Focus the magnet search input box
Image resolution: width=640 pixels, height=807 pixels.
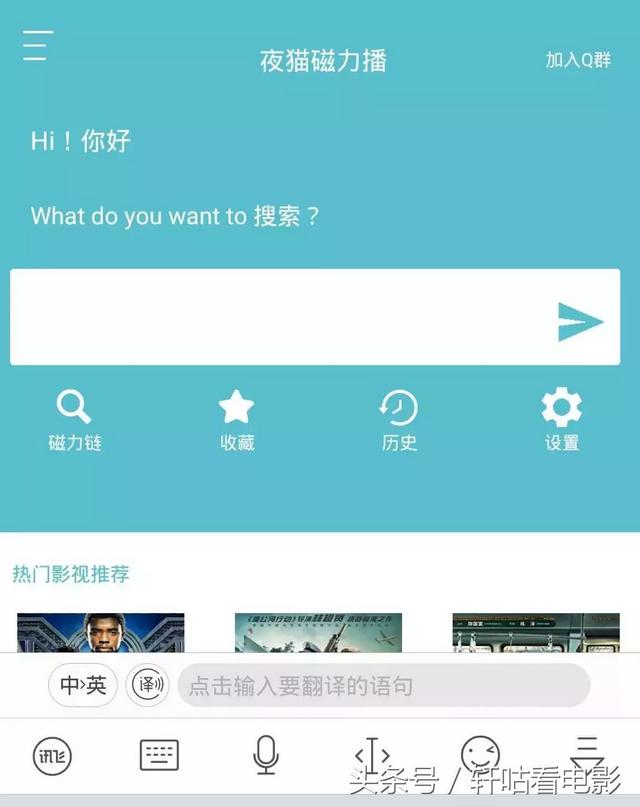pyautogui.click(x=280, y=317)
